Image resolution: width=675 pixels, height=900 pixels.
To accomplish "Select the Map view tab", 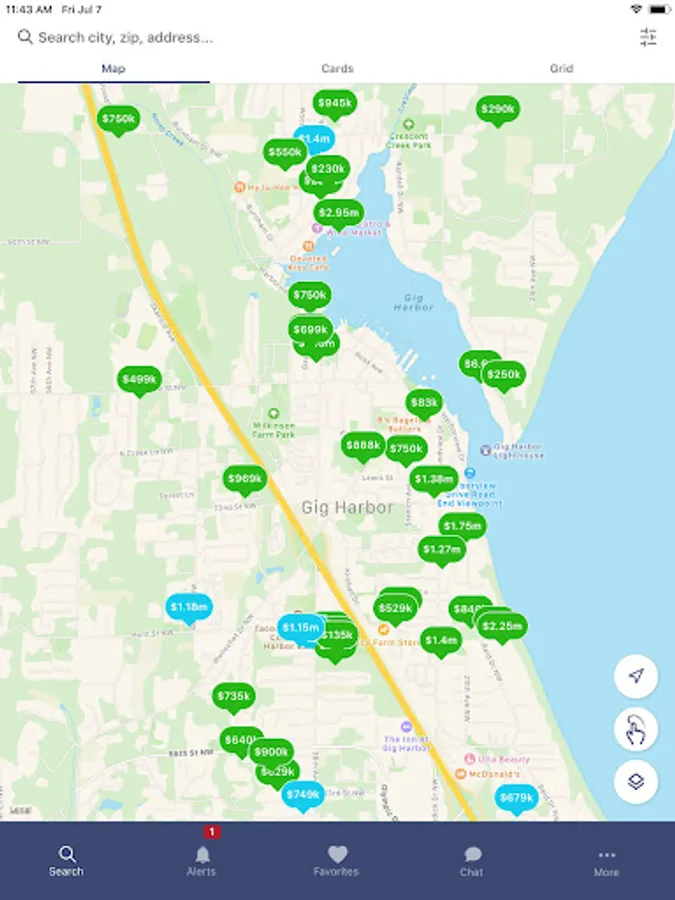I will point(113,68).
